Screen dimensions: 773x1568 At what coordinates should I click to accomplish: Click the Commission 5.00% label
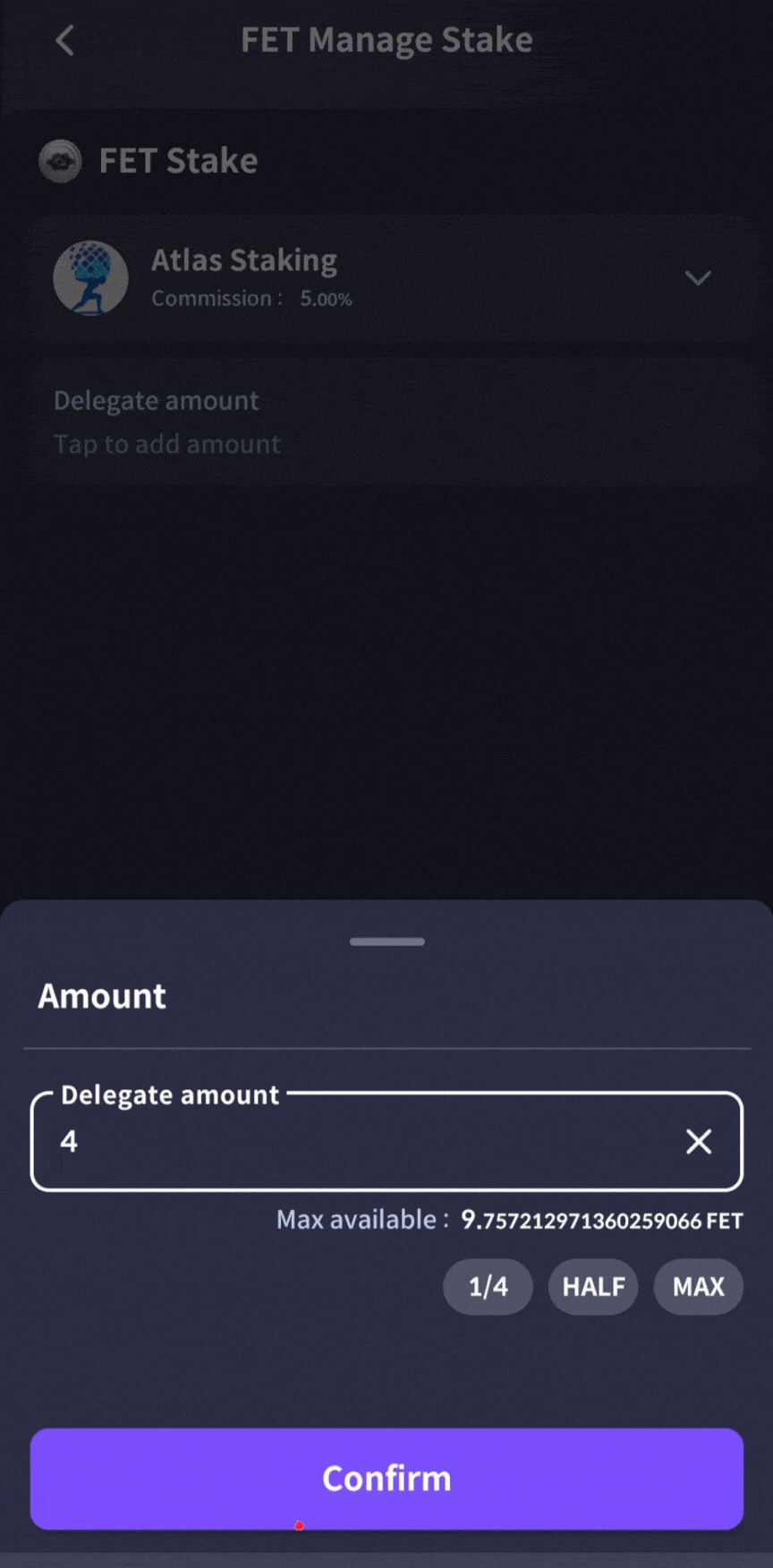point(251,298)
